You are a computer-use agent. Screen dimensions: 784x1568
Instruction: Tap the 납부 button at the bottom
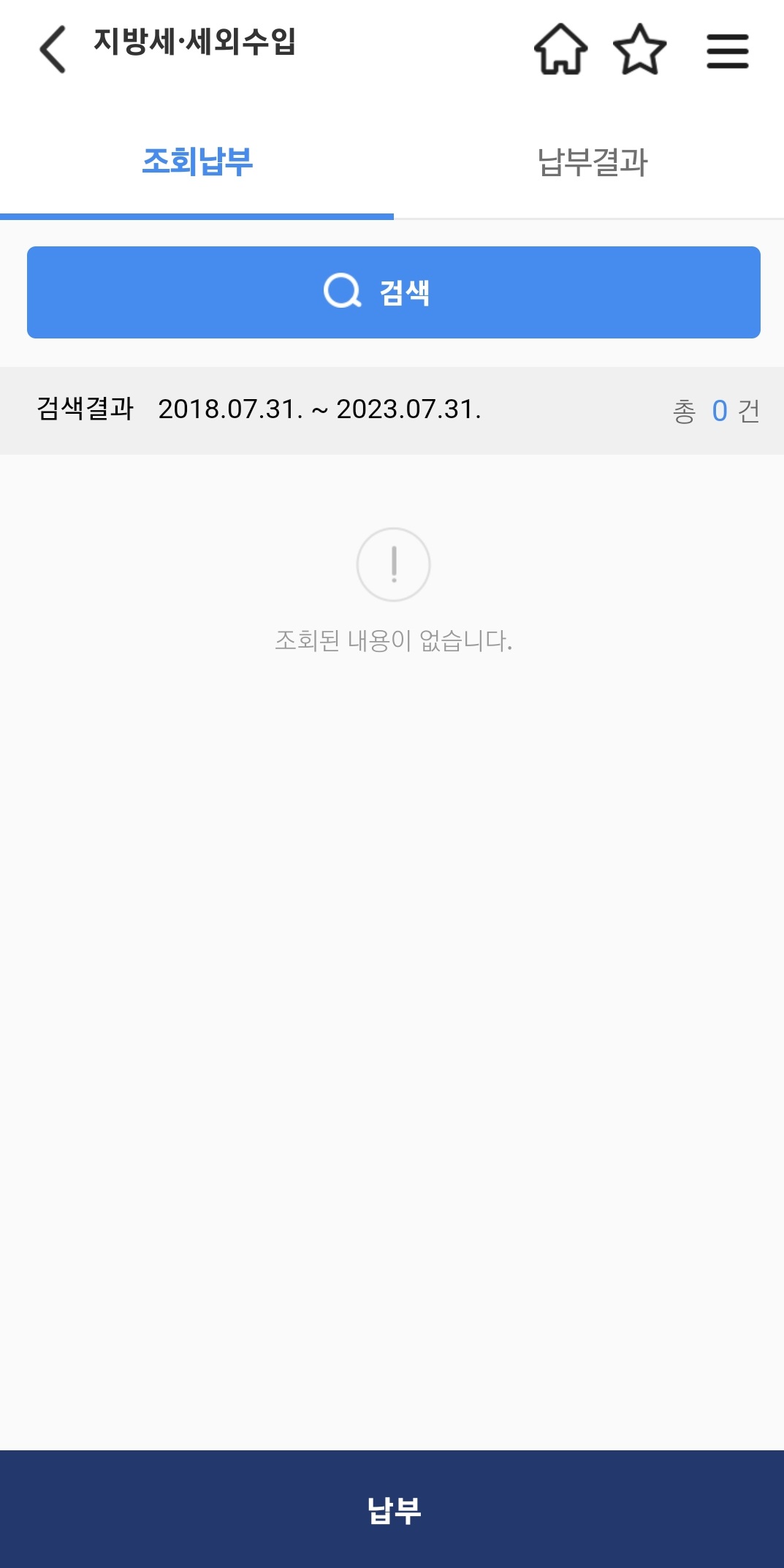[392, 1510]
